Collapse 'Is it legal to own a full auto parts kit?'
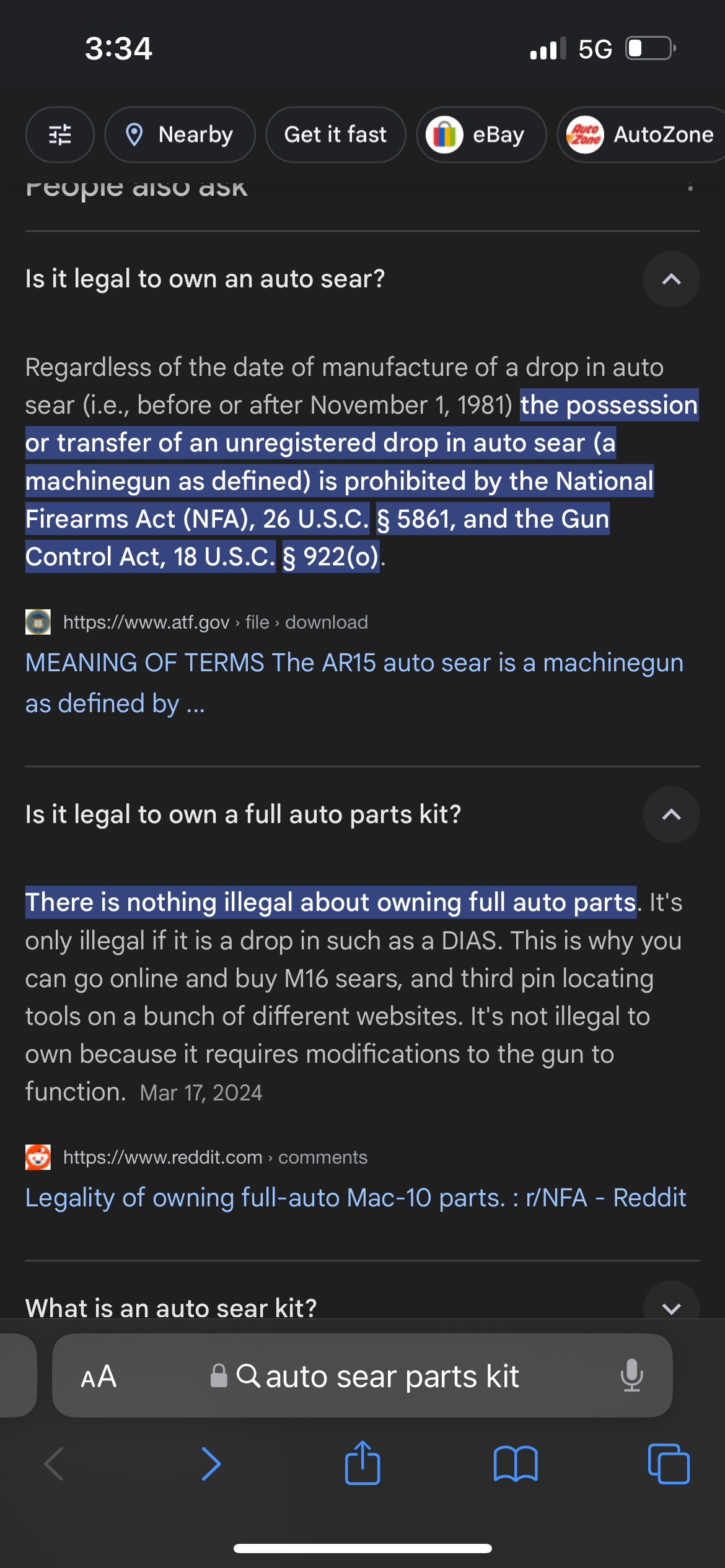This screenshot has height=1568, width=725. coord(671,814)
